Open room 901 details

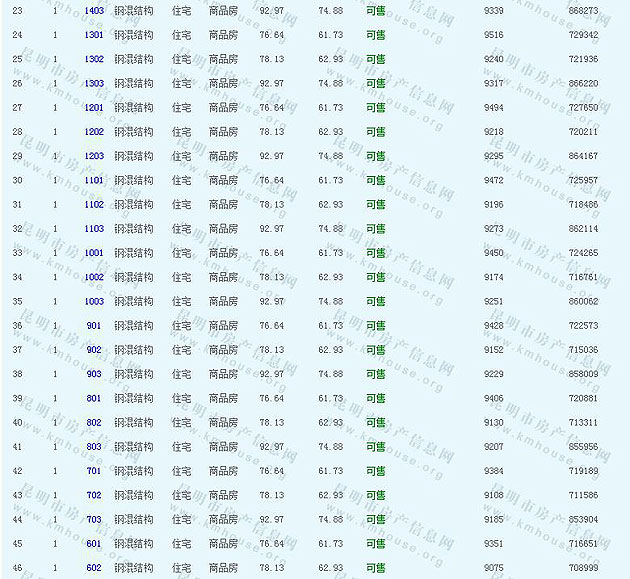pos(94,326)
